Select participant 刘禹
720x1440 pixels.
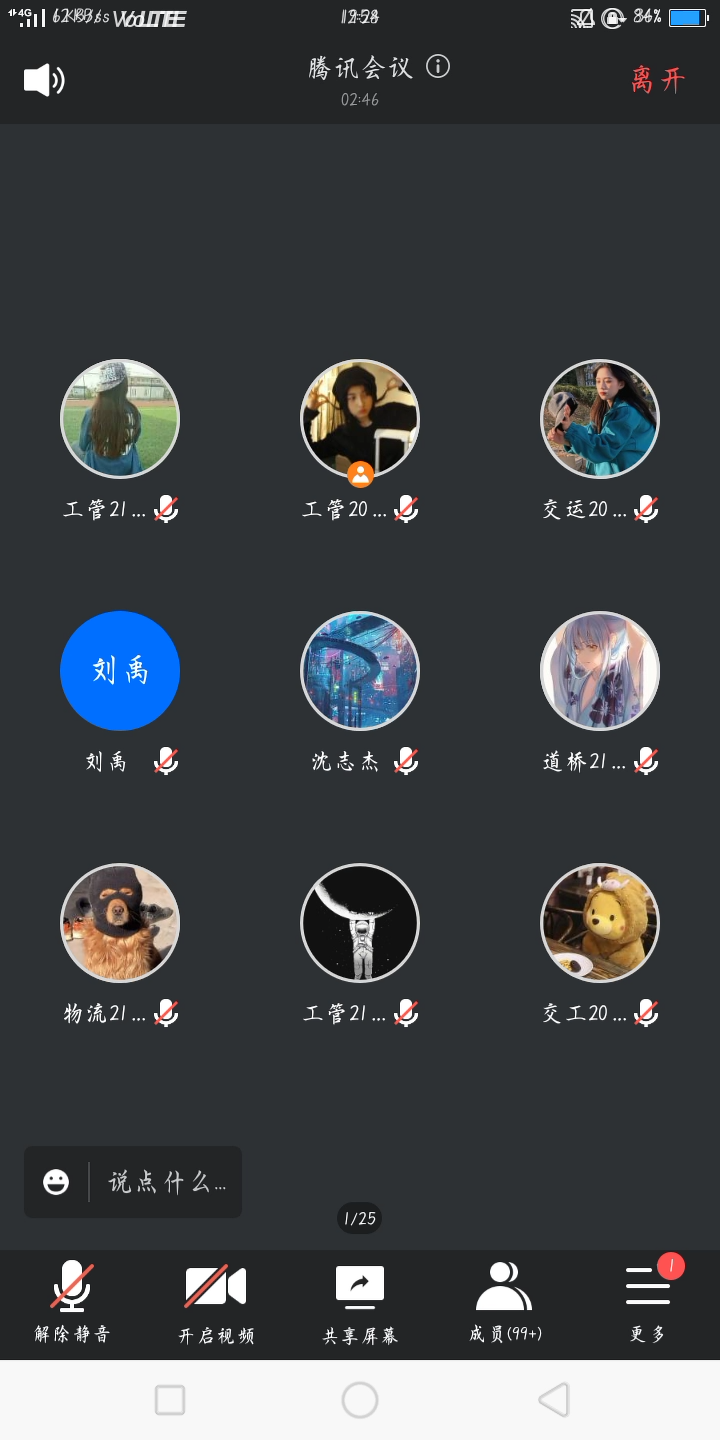click(x=120, y=671)
